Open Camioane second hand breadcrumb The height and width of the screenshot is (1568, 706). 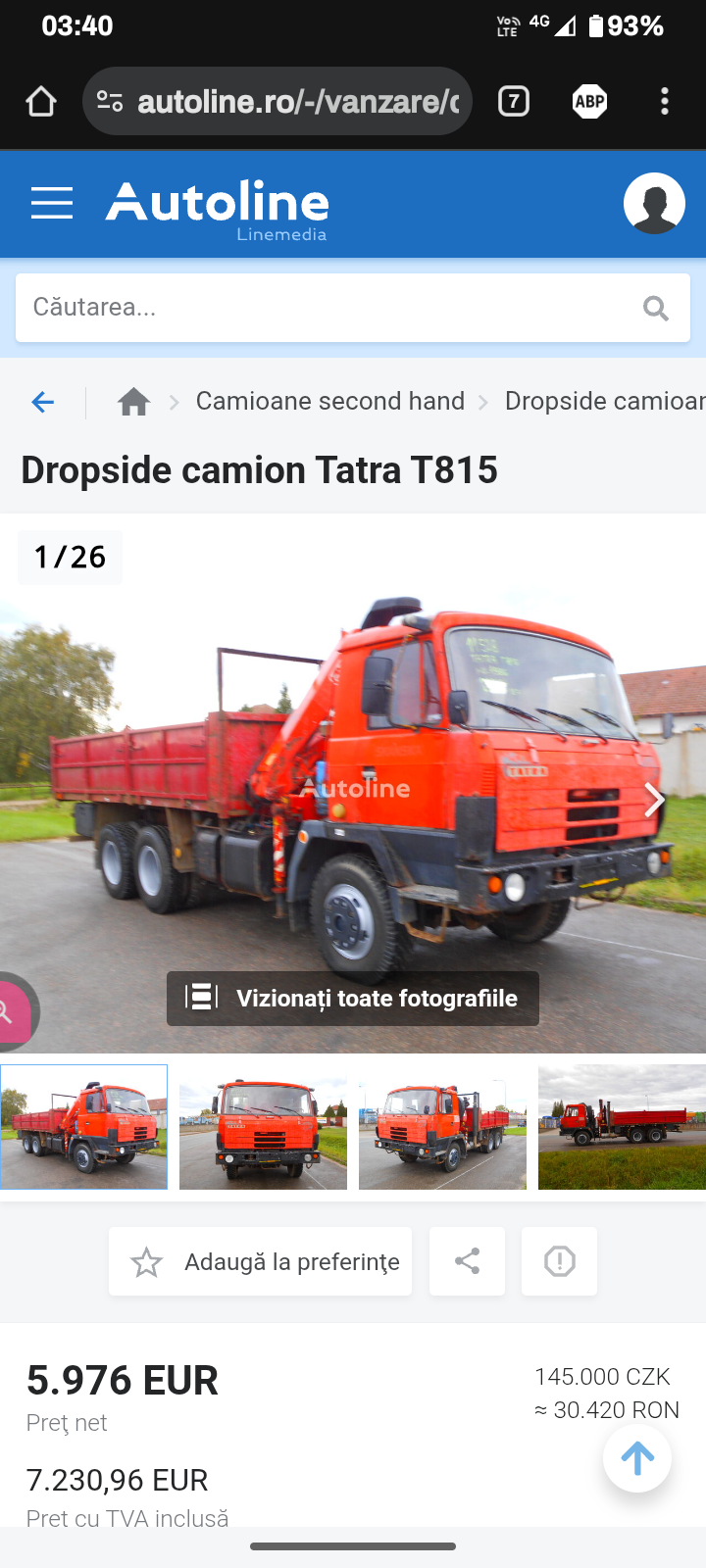[329, 402]
